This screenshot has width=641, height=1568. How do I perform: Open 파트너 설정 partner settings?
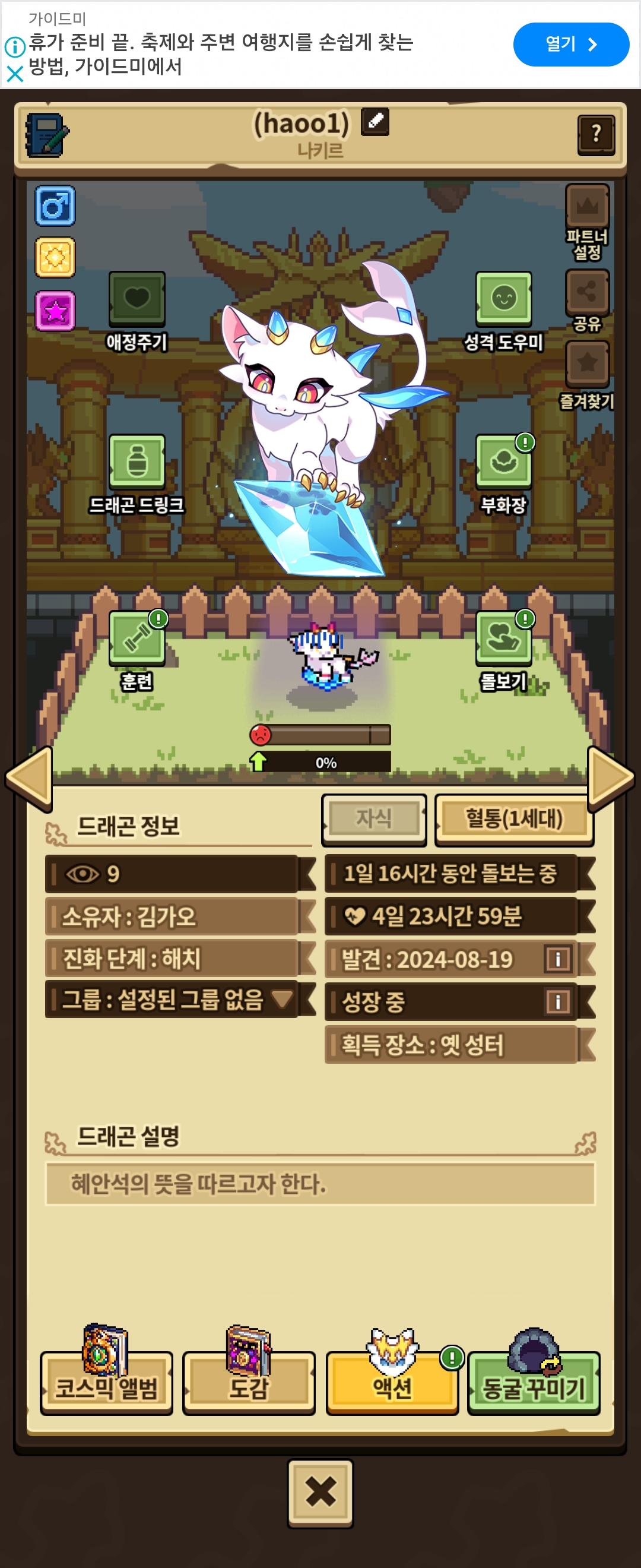point(587,208)
